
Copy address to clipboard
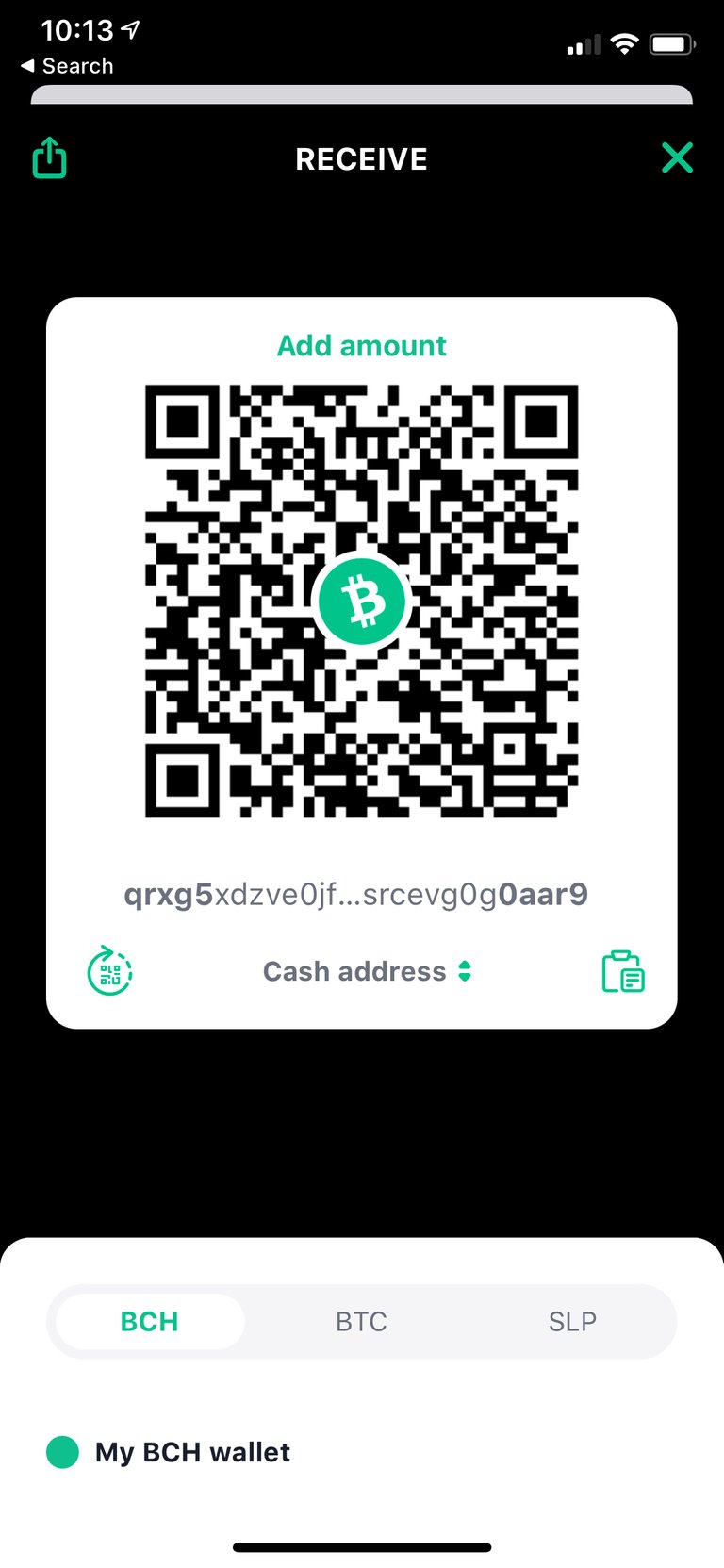[x=623, y=971]
